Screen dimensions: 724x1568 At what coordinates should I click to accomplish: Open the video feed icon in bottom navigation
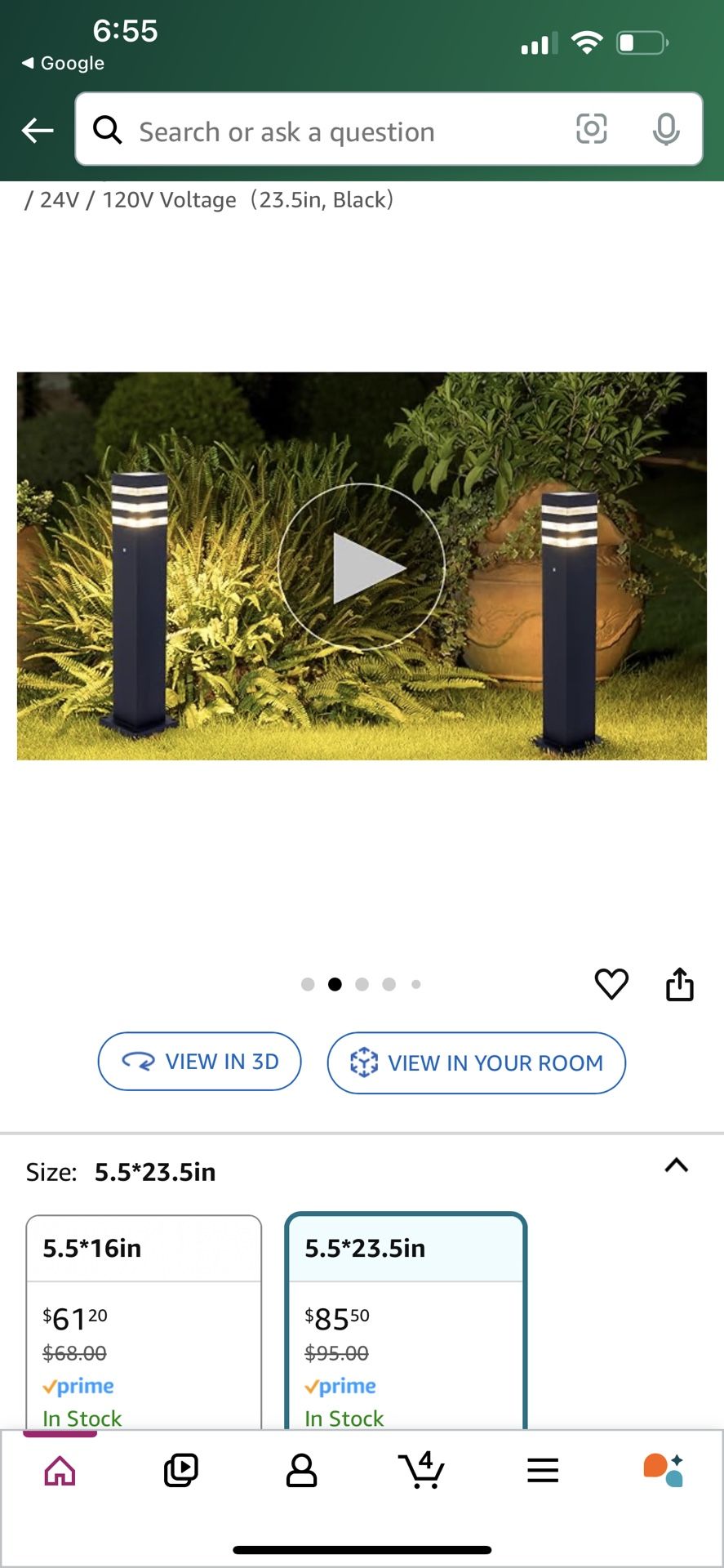(x=180, y=1470)
